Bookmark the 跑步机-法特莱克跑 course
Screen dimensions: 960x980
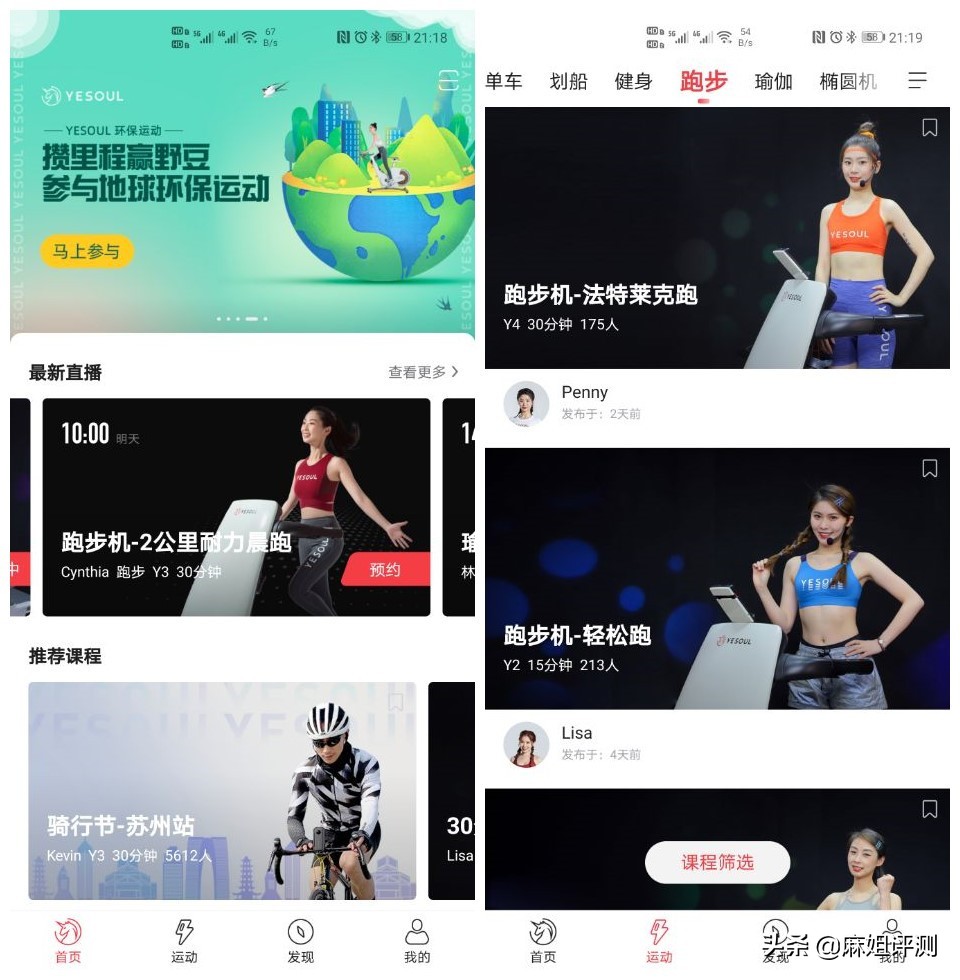[930, 126]
